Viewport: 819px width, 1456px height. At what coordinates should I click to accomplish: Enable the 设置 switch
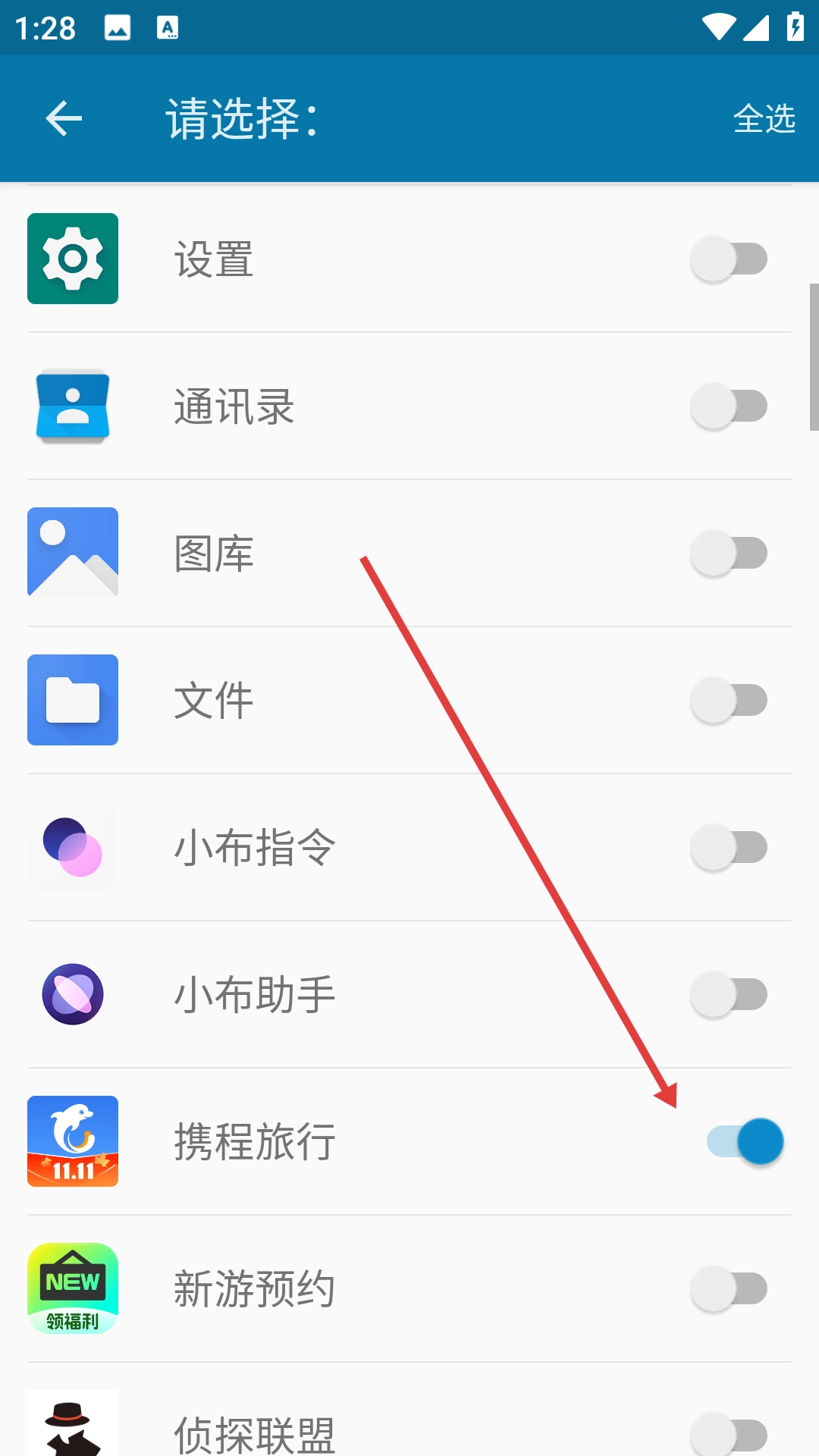(730, 259)
